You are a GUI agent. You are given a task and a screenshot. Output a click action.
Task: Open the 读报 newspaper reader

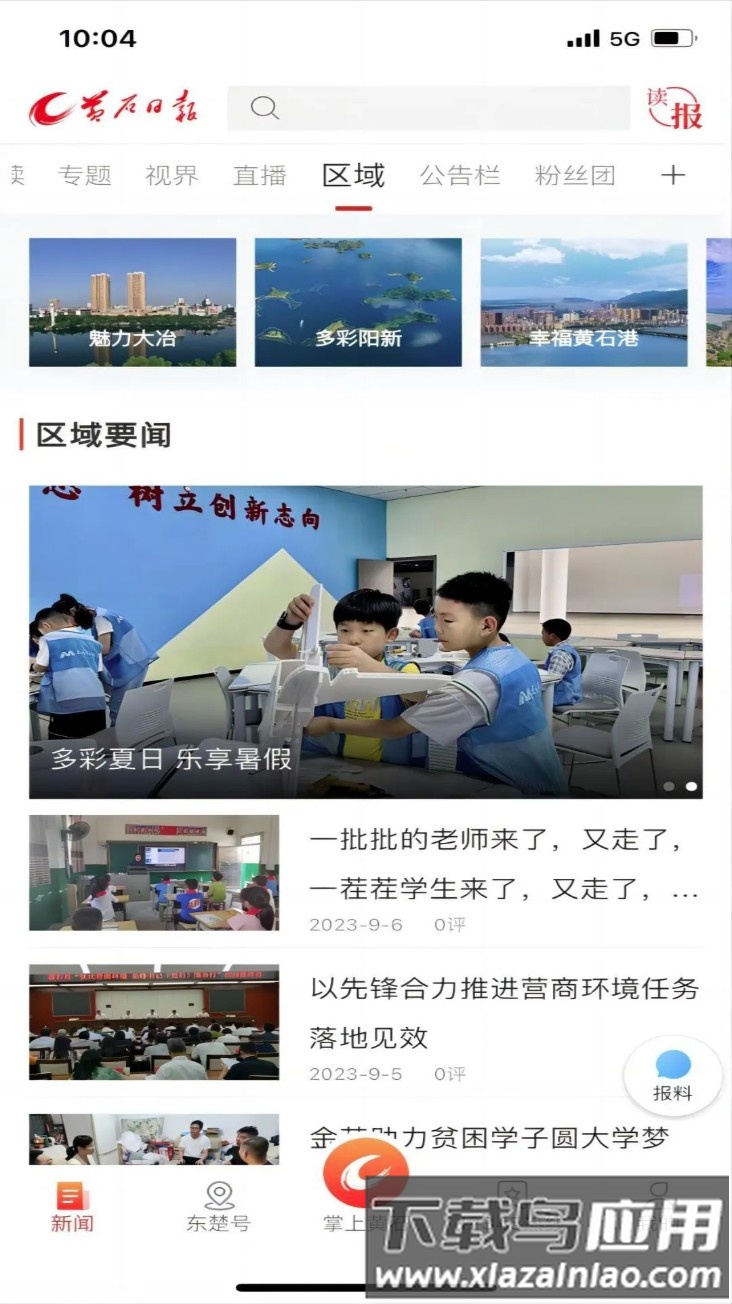(x=675, y=108)
